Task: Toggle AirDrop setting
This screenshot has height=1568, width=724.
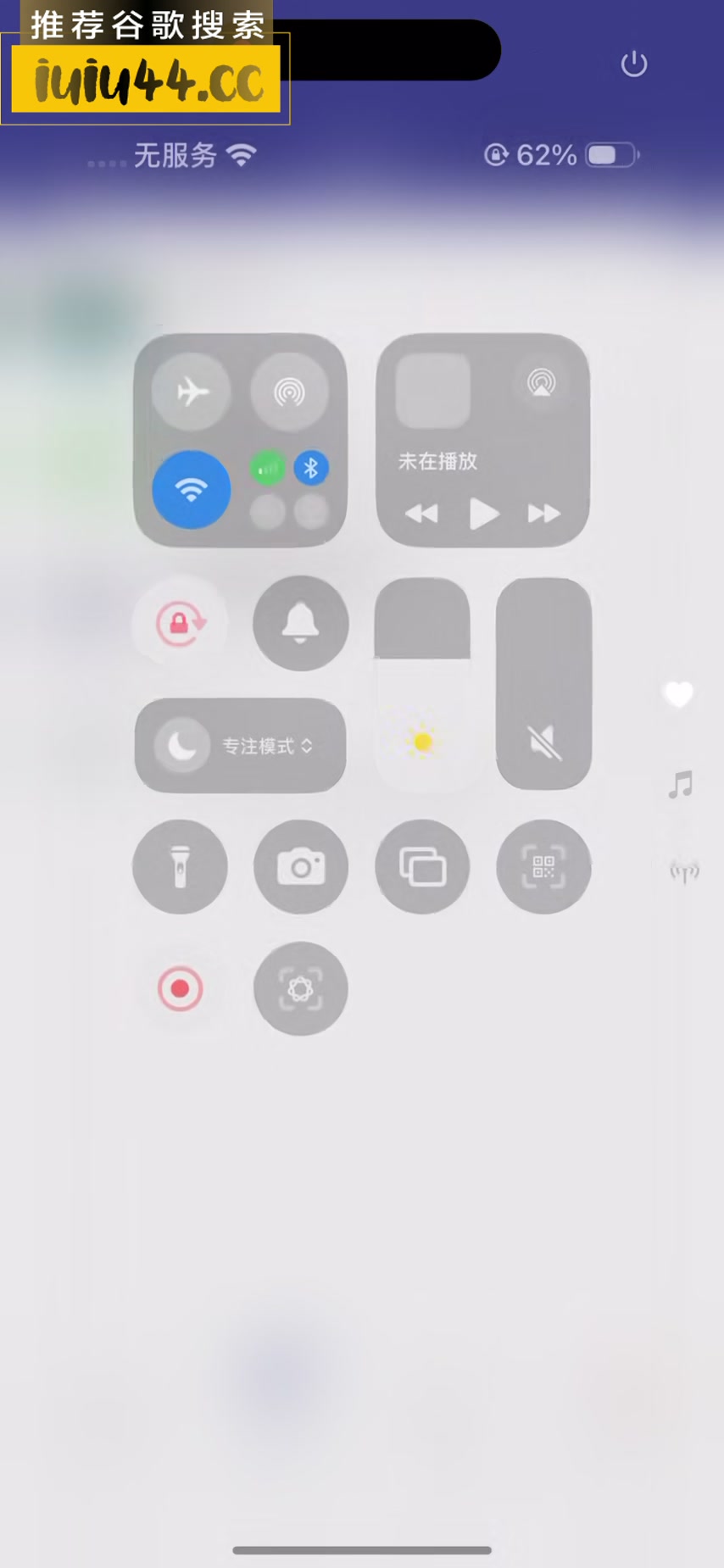Action: coord(289,392)
